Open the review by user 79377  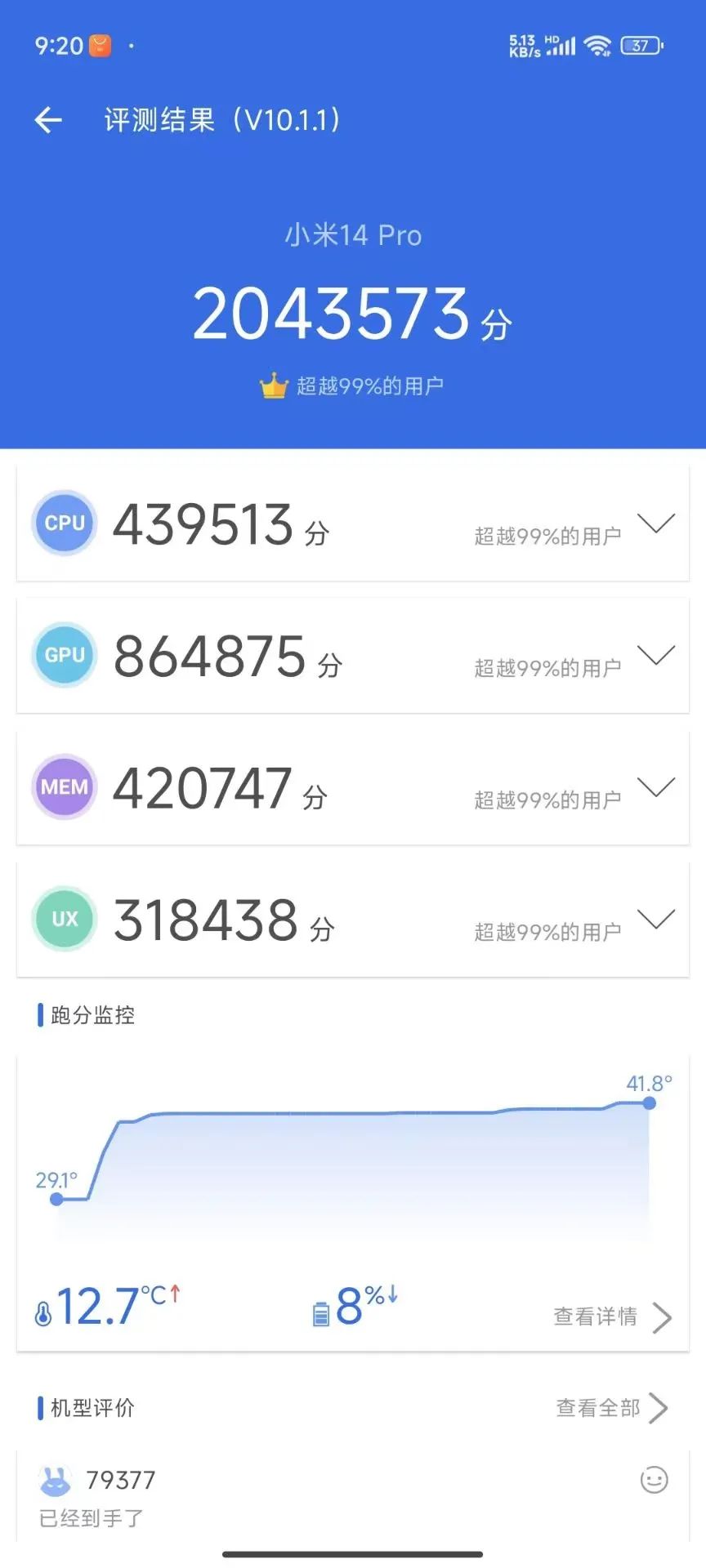[245, 1499]
